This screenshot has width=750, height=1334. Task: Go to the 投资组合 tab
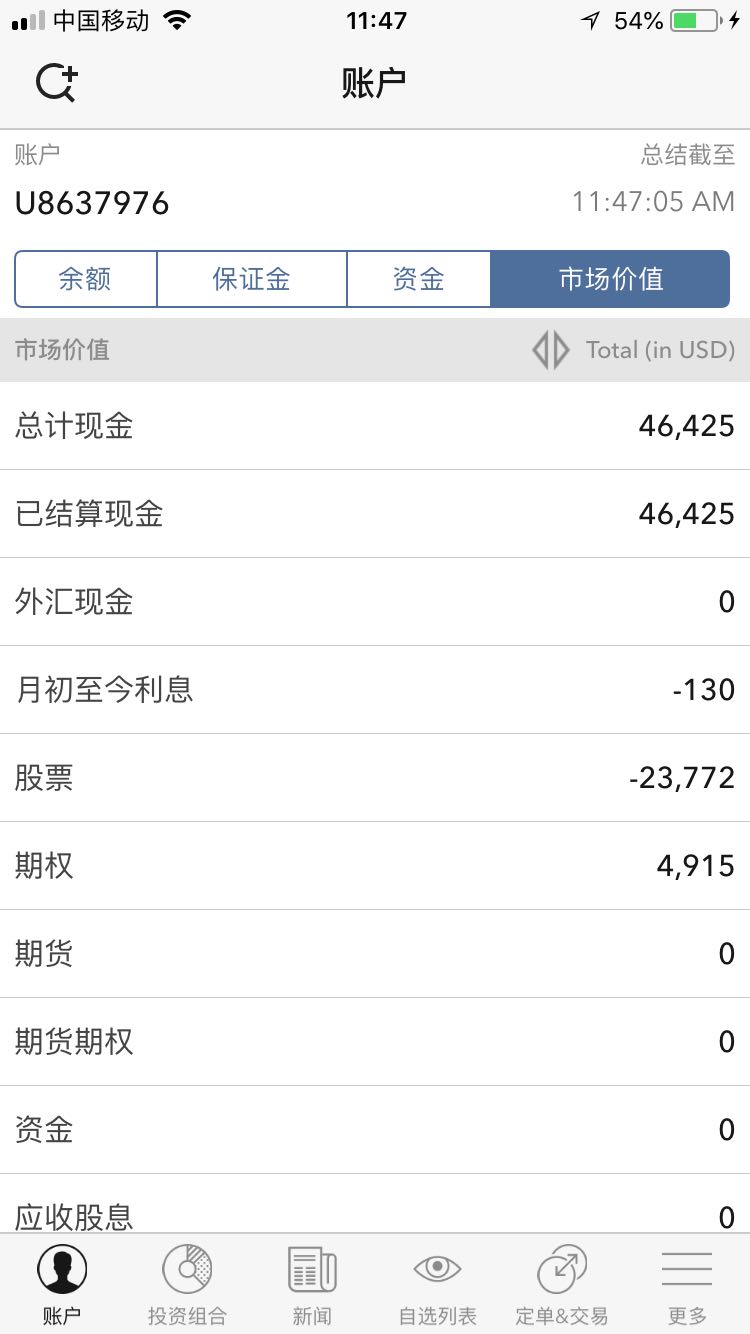[x=187, y=1284]
